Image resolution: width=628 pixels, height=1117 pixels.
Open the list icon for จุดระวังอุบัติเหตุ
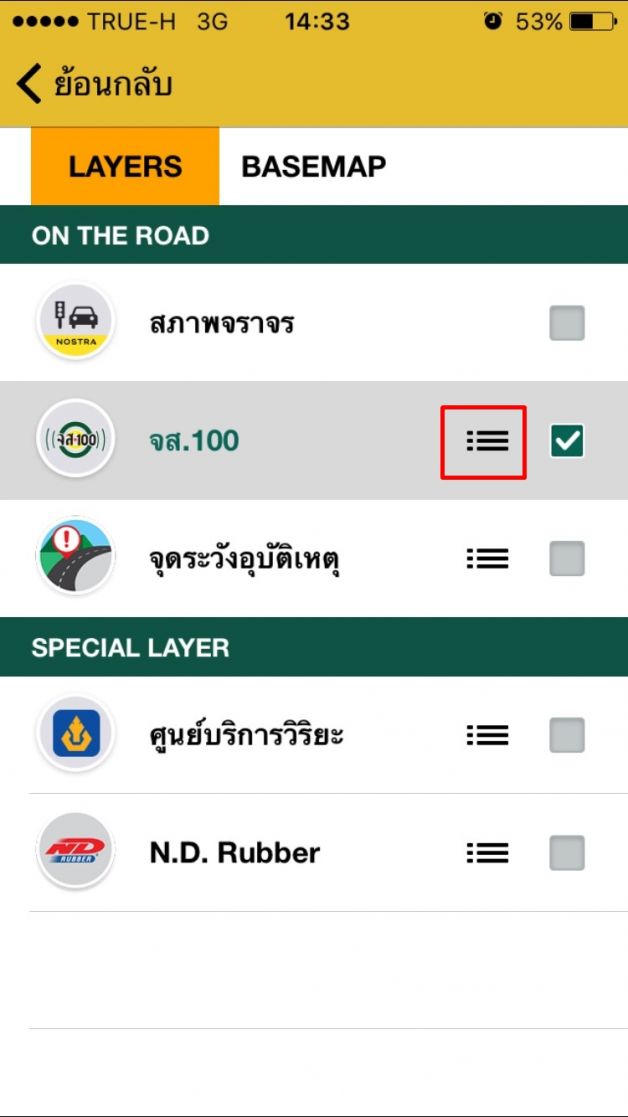487,558
